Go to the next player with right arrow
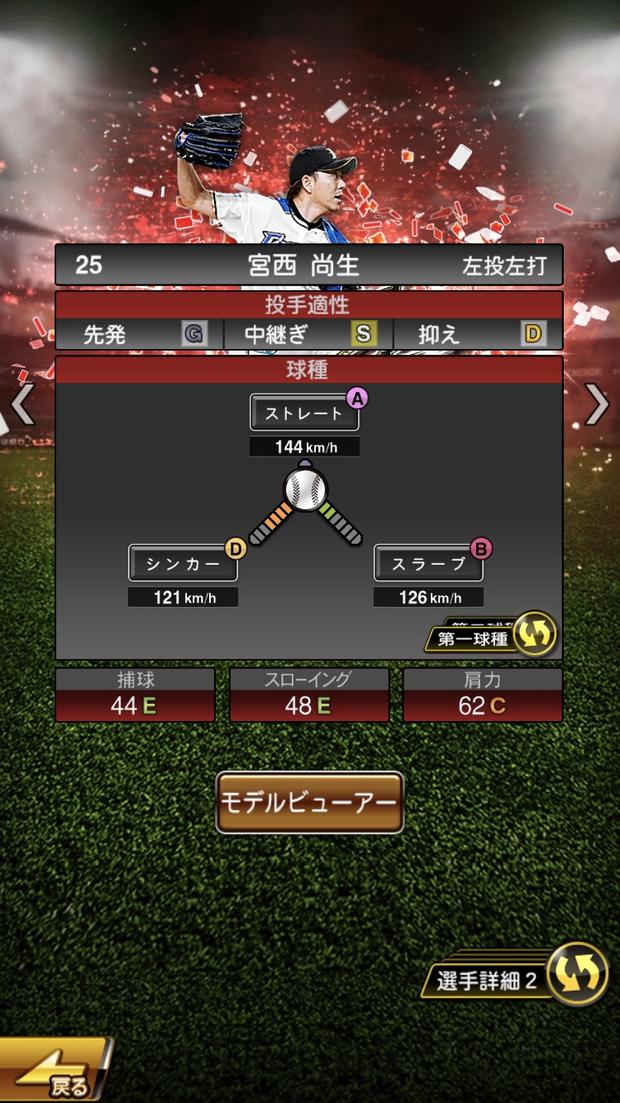620x1103 pixels. [x=597, y=403]
